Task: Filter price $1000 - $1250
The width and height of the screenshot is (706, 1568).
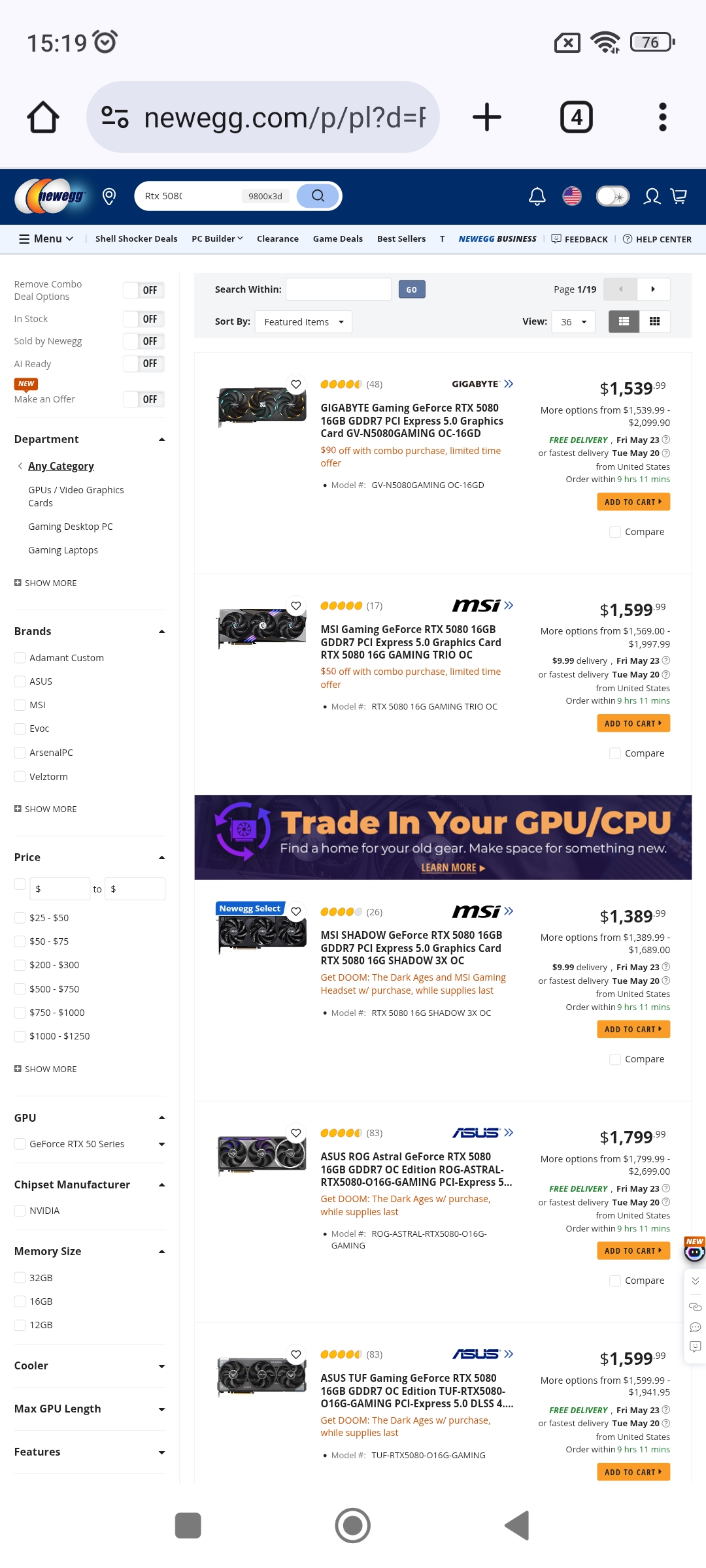Action: pyautogui.click(x=20, y=1036)
